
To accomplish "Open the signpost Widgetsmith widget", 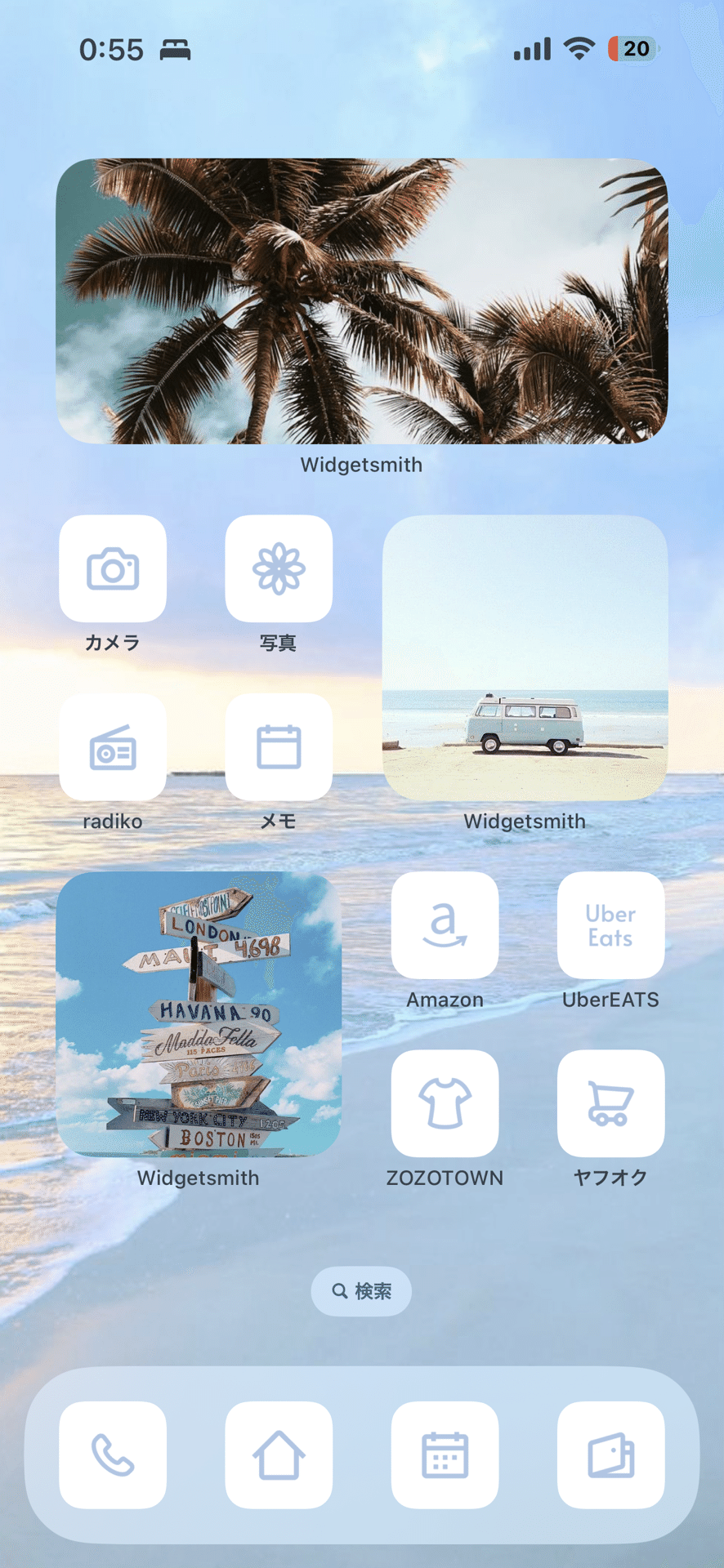I will 199,1014.
